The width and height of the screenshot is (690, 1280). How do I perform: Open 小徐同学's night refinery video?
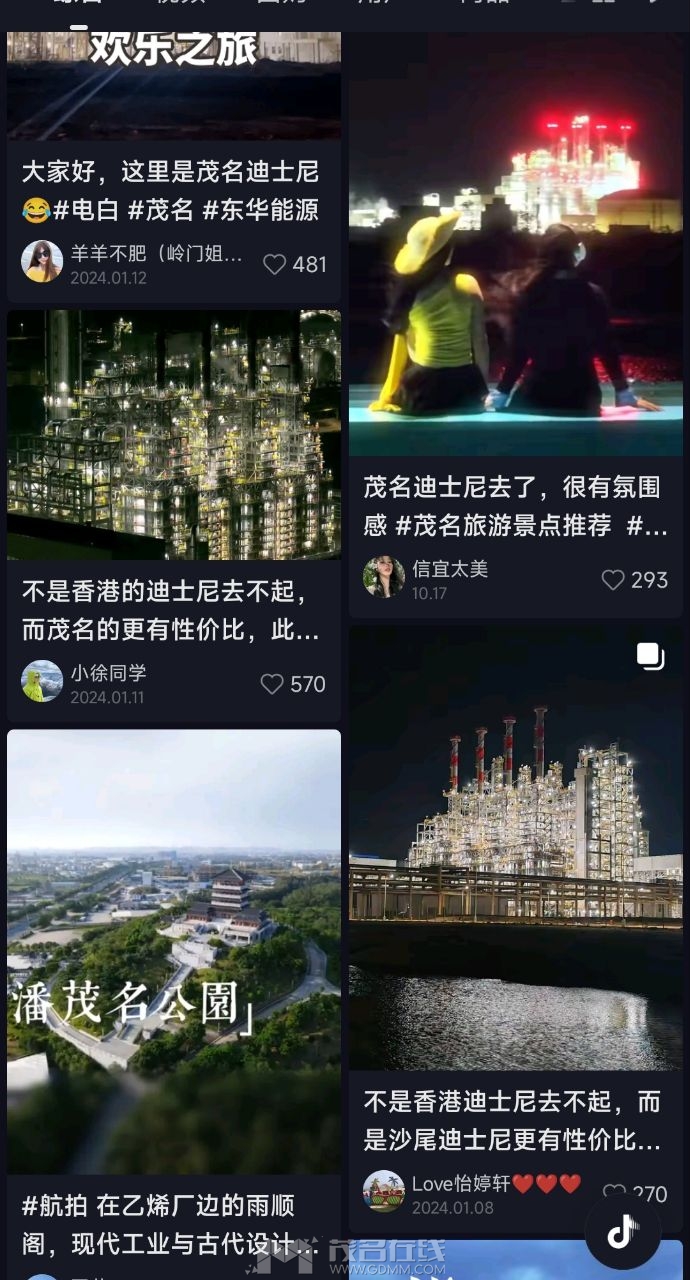coord(173,435)
